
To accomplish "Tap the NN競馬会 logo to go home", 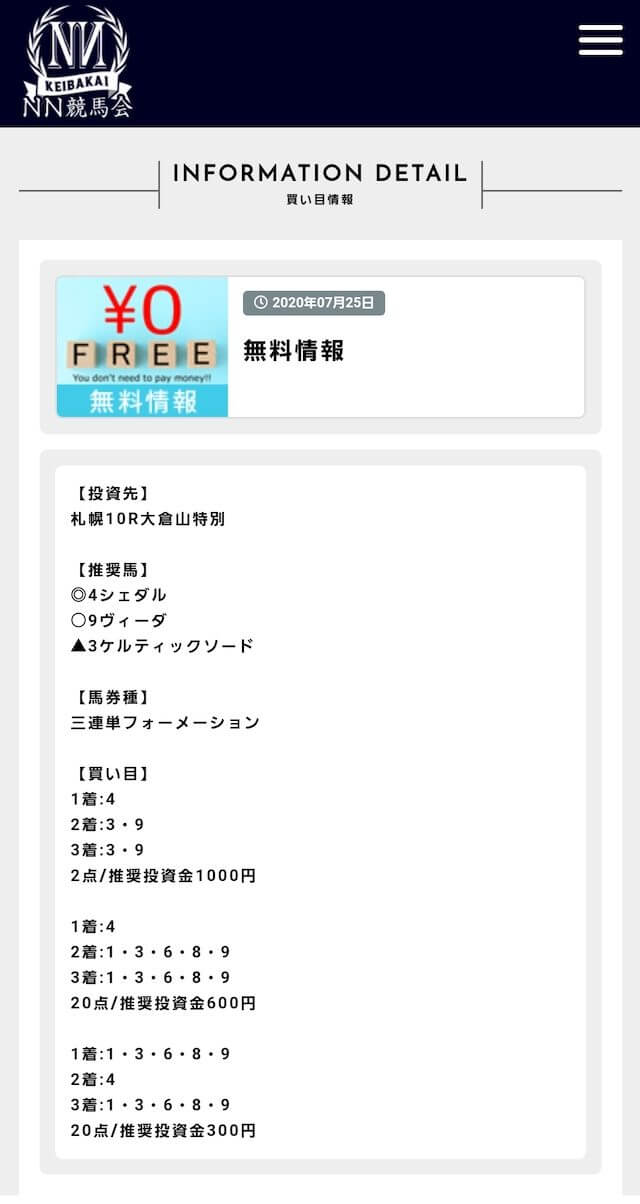I will [78, 62].
